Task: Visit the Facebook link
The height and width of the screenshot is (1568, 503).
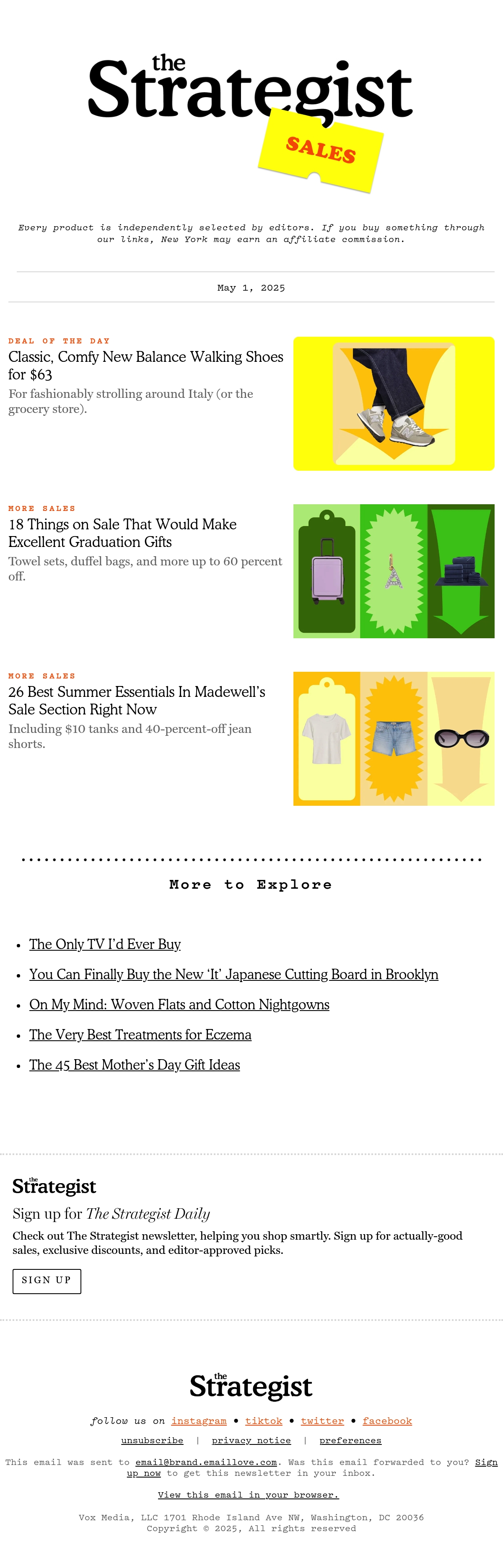Action: (x=387, y=1421)
